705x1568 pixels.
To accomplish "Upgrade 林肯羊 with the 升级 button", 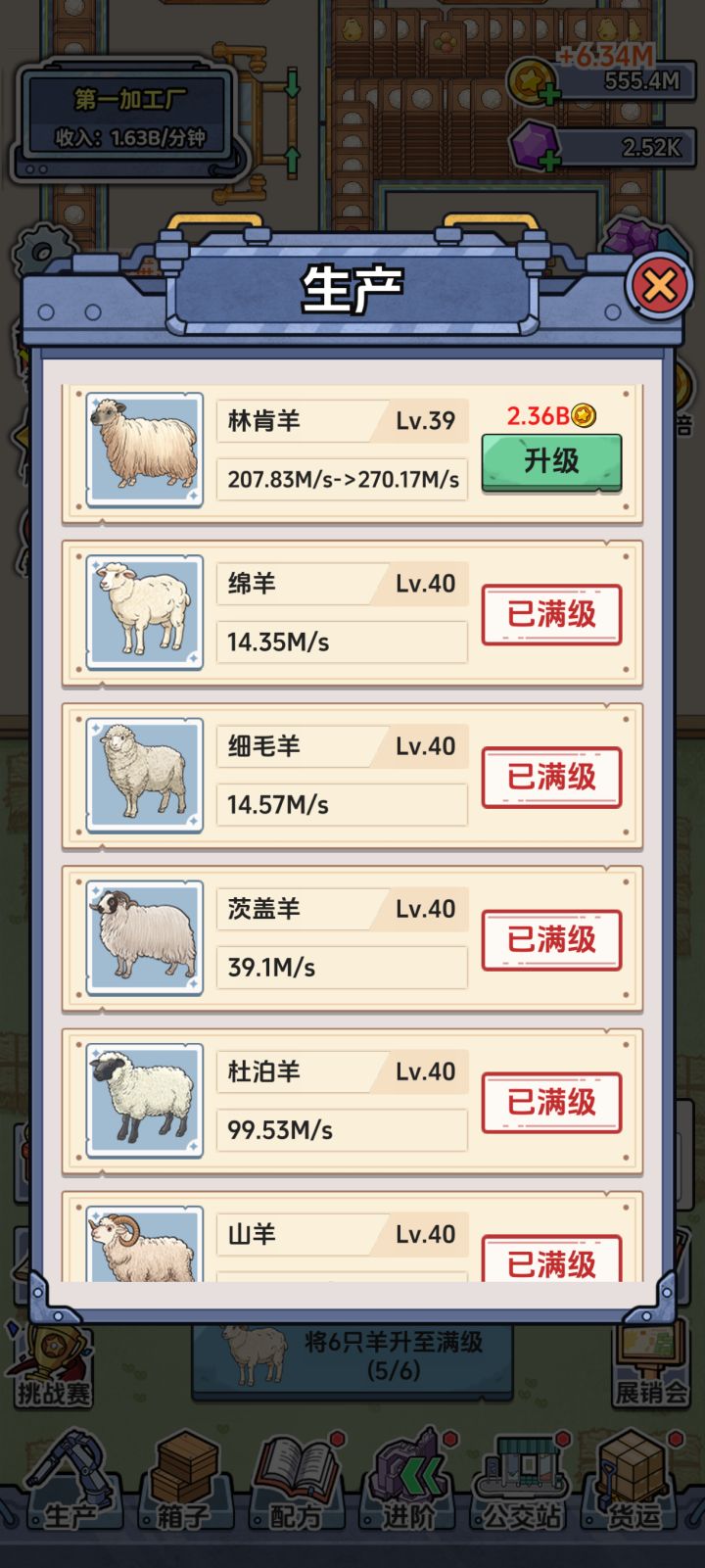I will [551, 459].
